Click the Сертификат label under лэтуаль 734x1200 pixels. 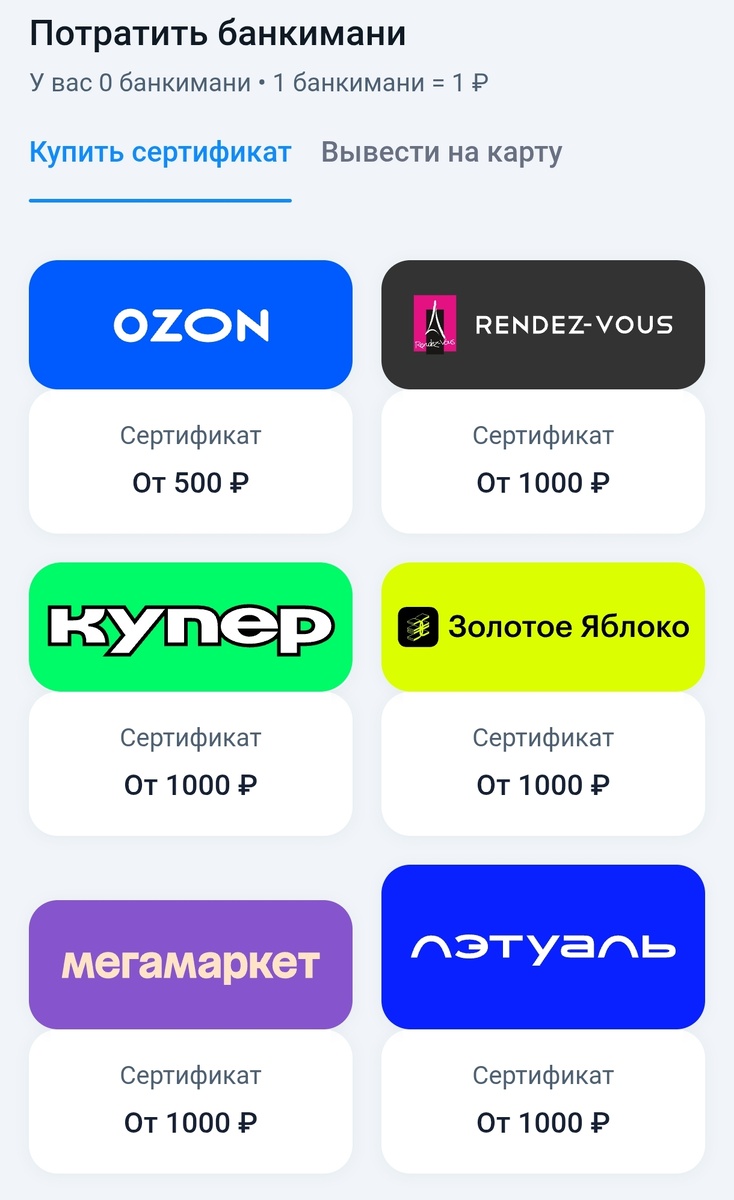pos(543,1076)
